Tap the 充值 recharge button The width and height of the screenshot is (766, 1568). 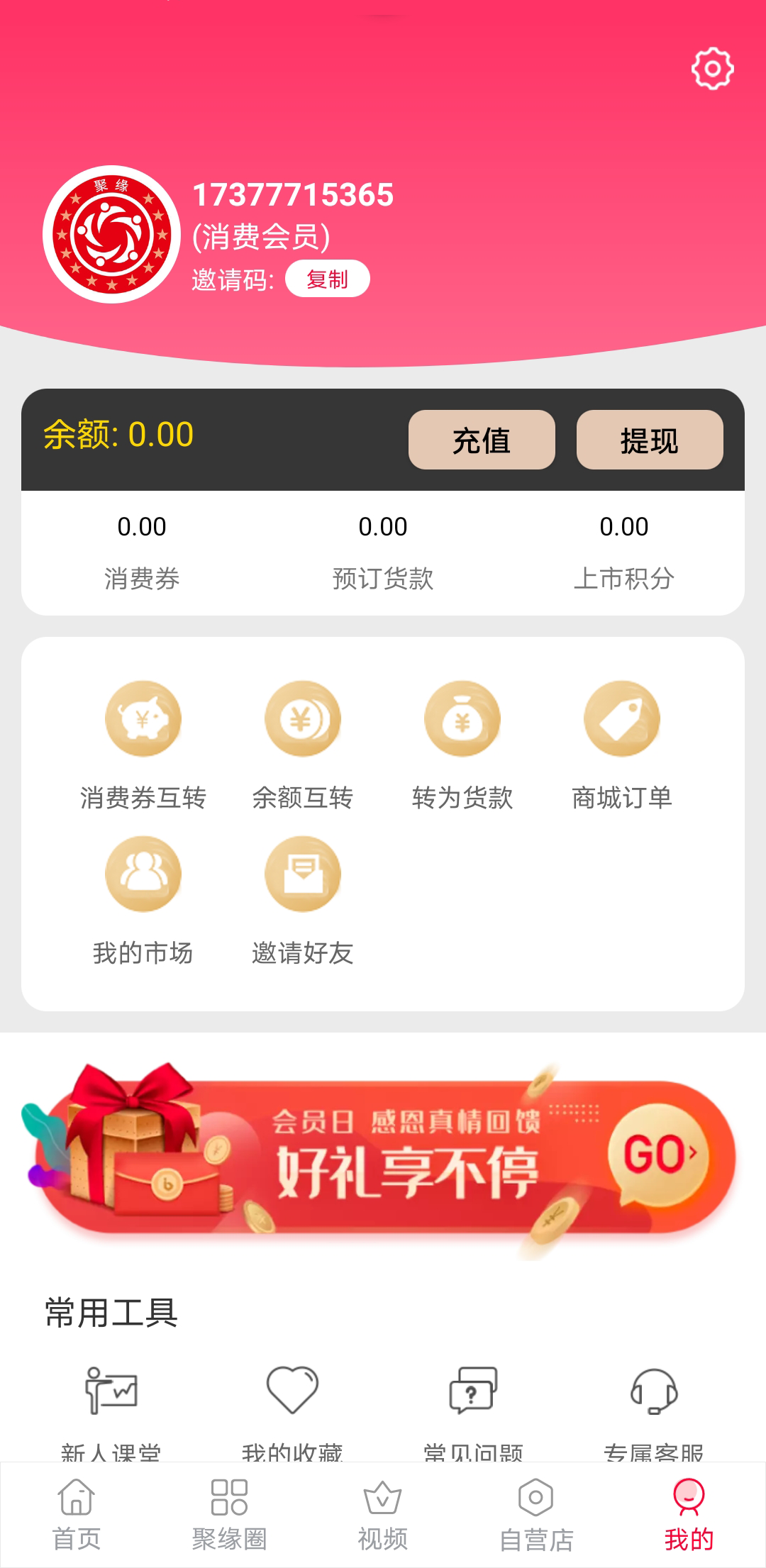482,440
